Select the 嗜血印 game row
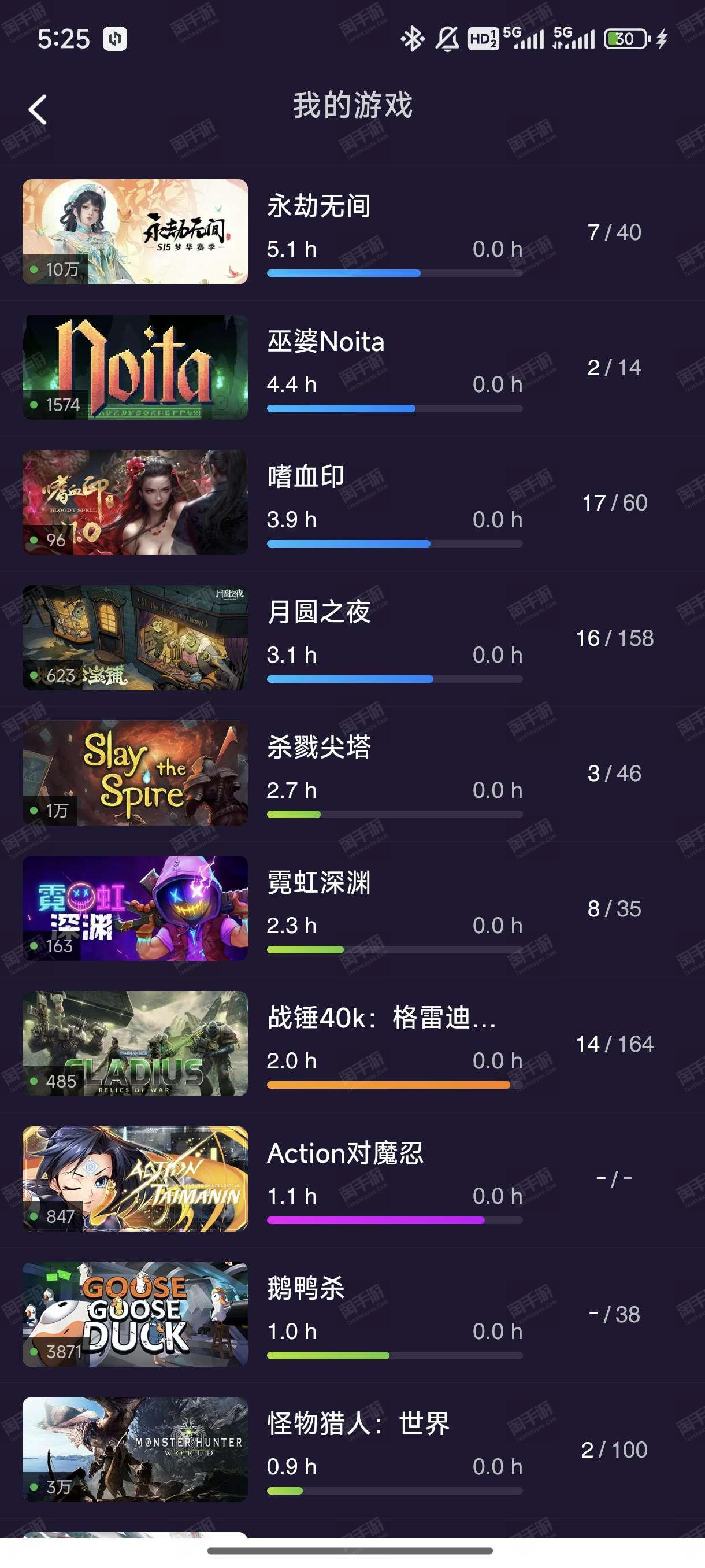This screenshot has height=1568, width=705. tap(352, 502)
